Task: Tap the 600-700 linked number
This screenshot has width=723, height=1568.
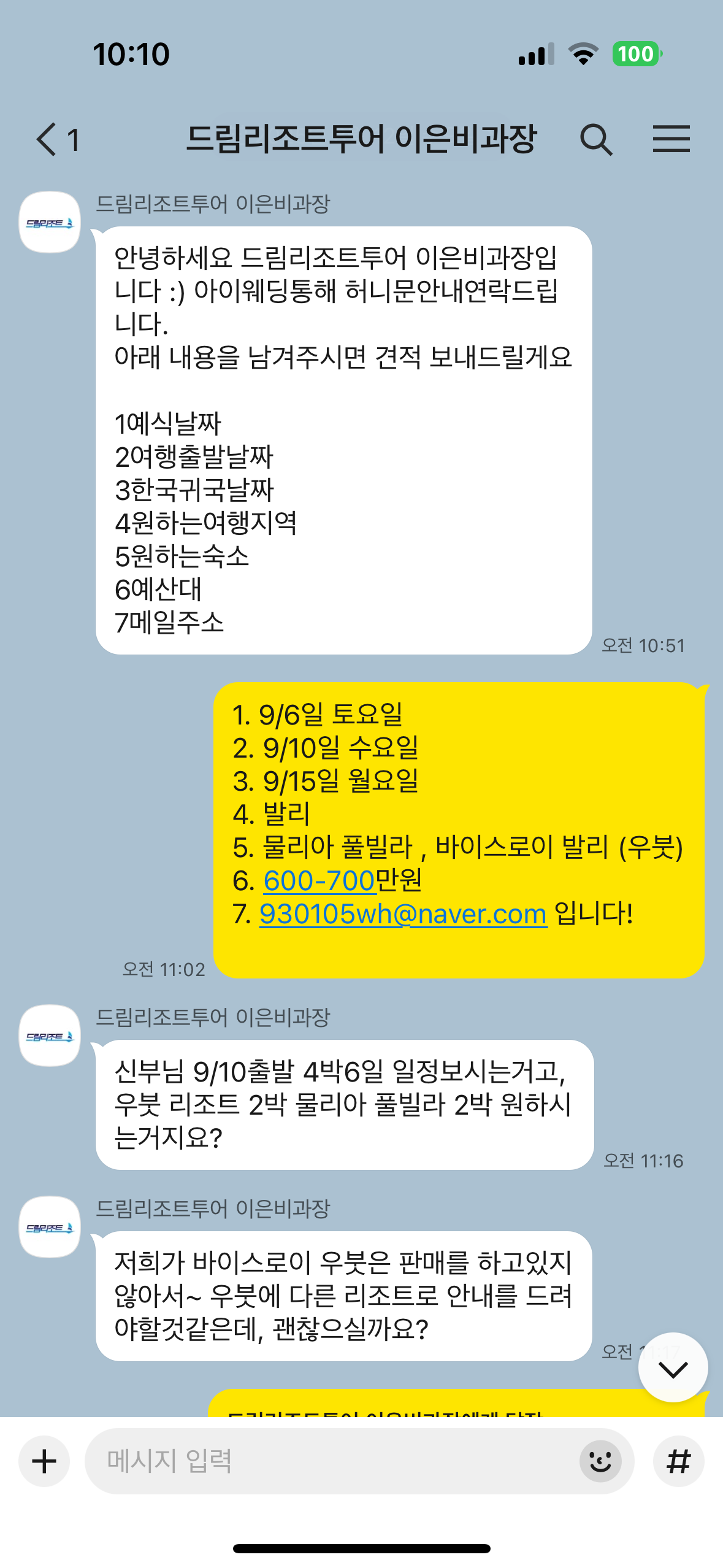Action: [319, 881]
